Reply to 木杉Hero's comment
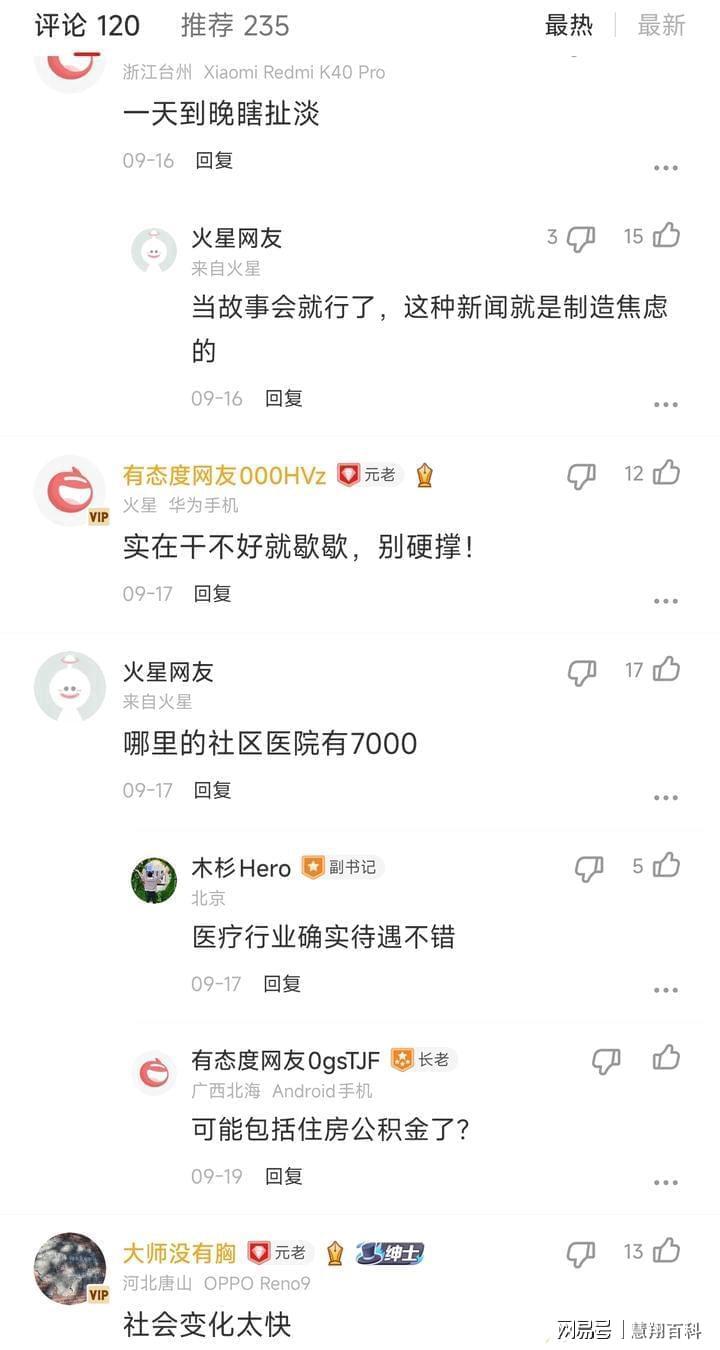 pos(282,984)
